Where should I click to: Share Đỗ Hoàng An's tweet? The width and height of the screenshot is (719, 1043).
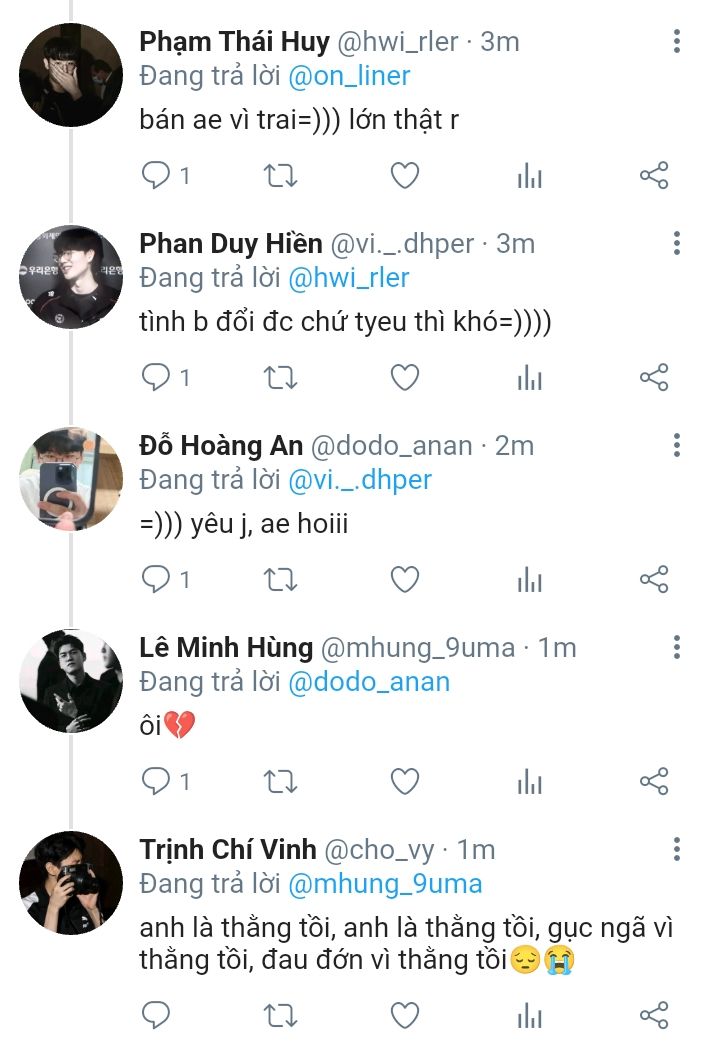[x=654, y=579]
